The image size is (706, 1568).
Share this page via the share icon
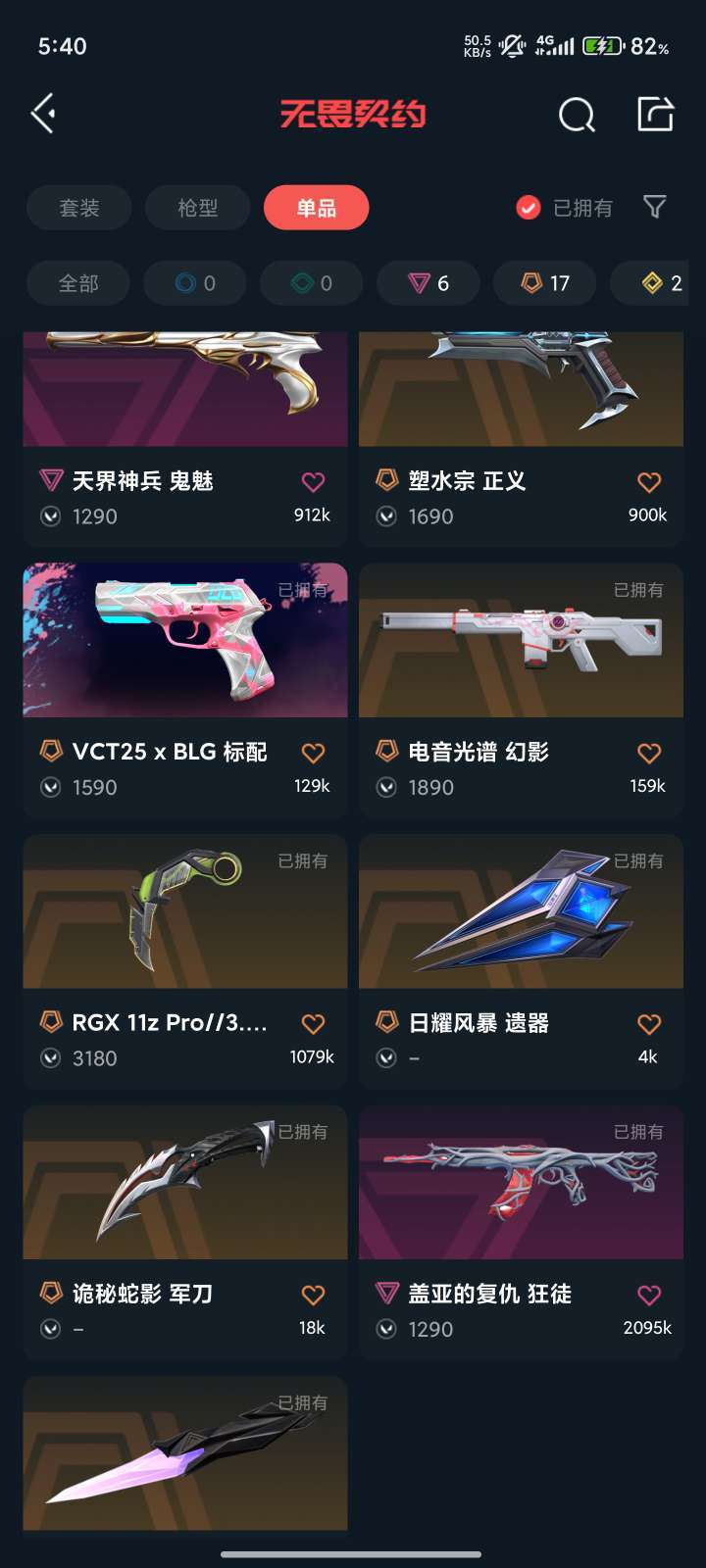tap(655, 114)
